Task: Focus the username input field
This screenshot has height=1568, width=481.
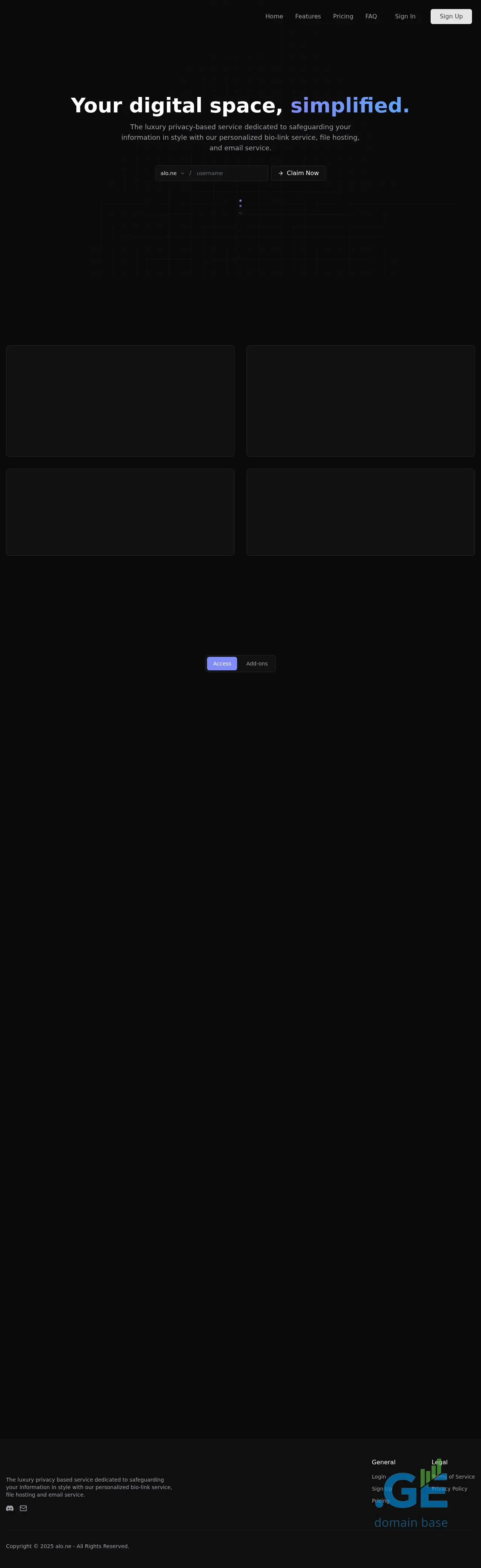Action: coord(228,174)
